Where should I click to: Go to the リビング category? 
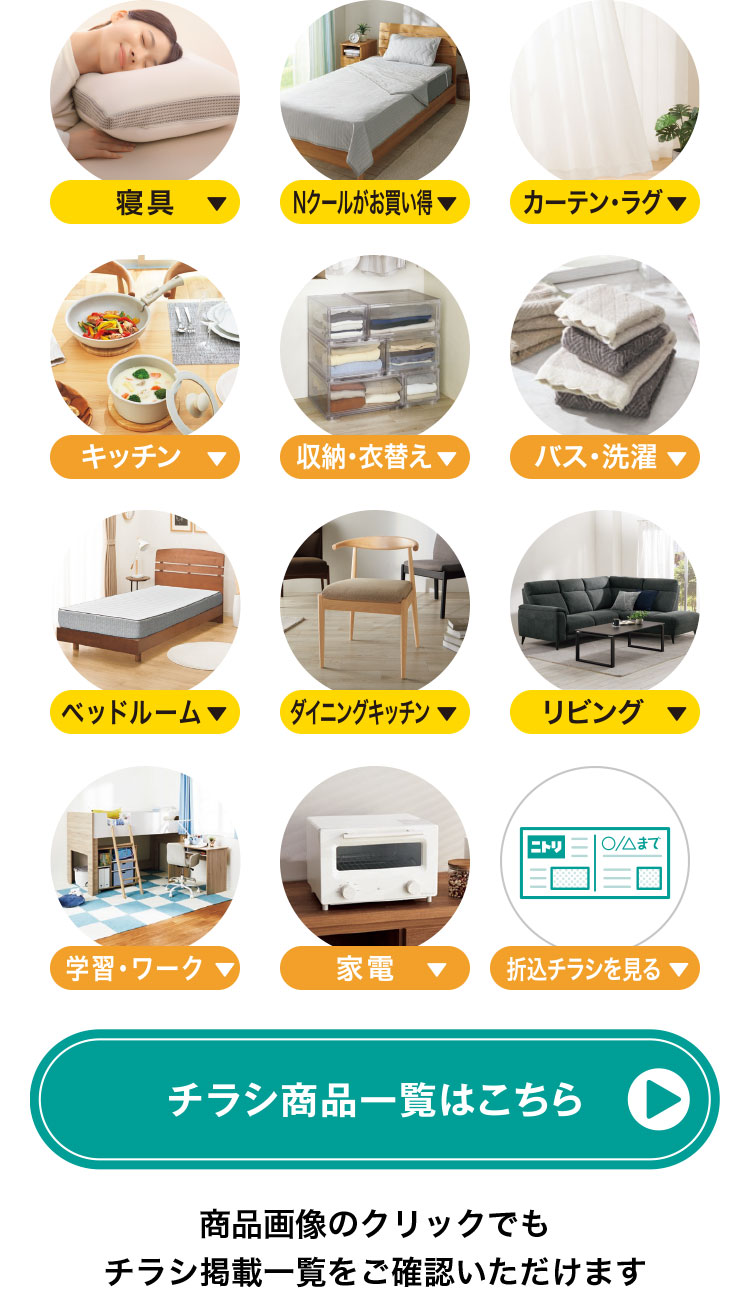pos(604,713)
